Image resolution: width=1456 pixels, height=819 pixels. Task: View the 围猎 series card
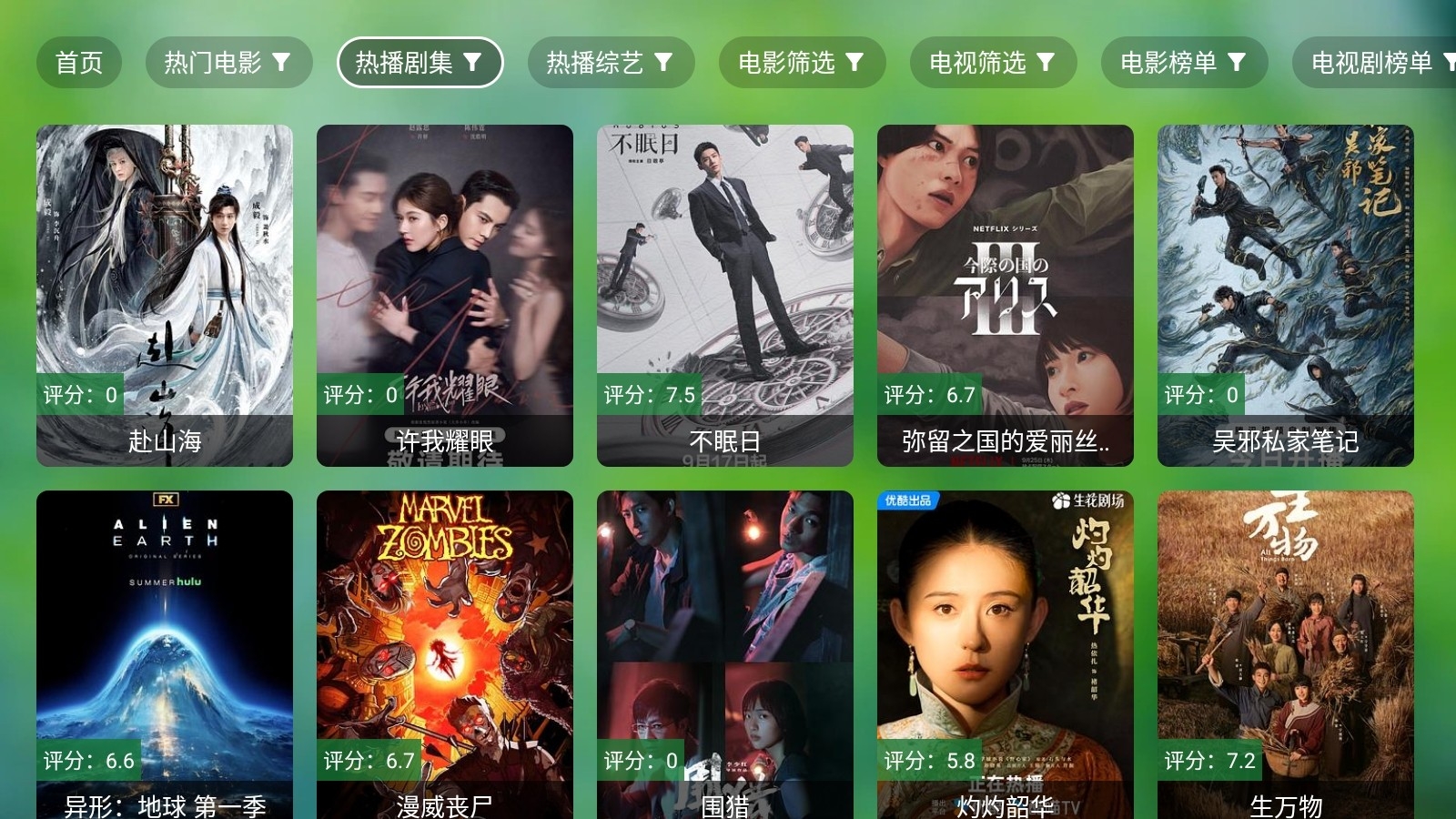point(725,653)
